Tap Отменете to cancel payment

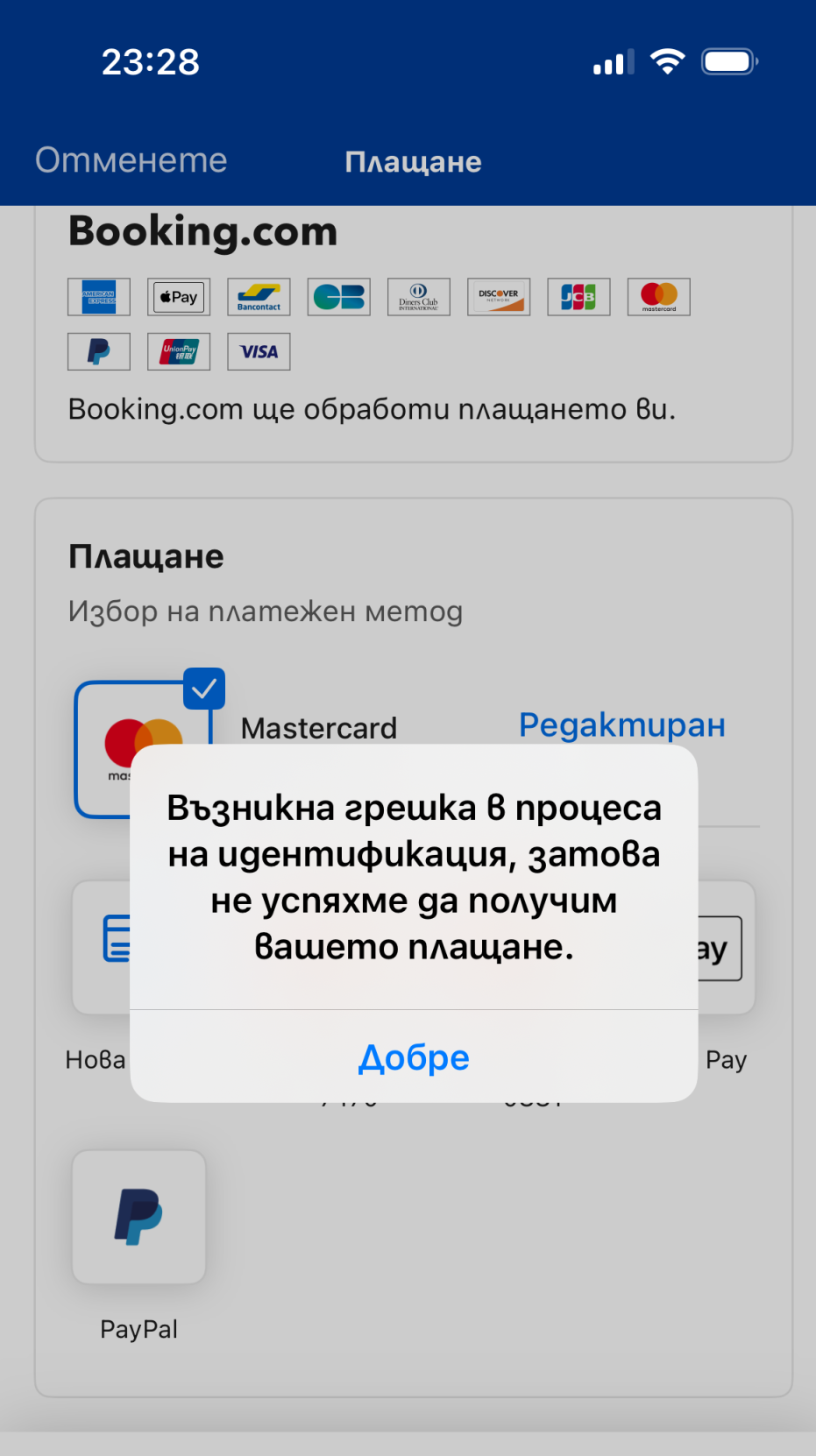click(x=131, y=160)
